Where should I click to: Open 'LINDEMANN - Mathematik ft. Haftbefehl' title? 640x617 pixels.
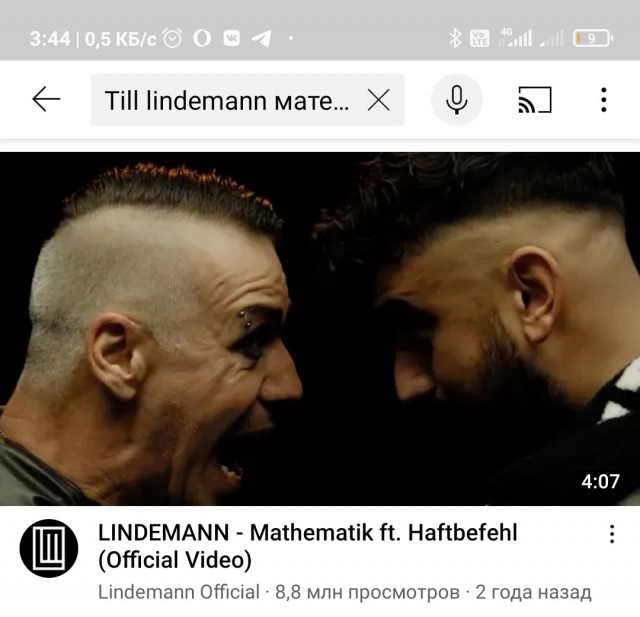[308, 546]
